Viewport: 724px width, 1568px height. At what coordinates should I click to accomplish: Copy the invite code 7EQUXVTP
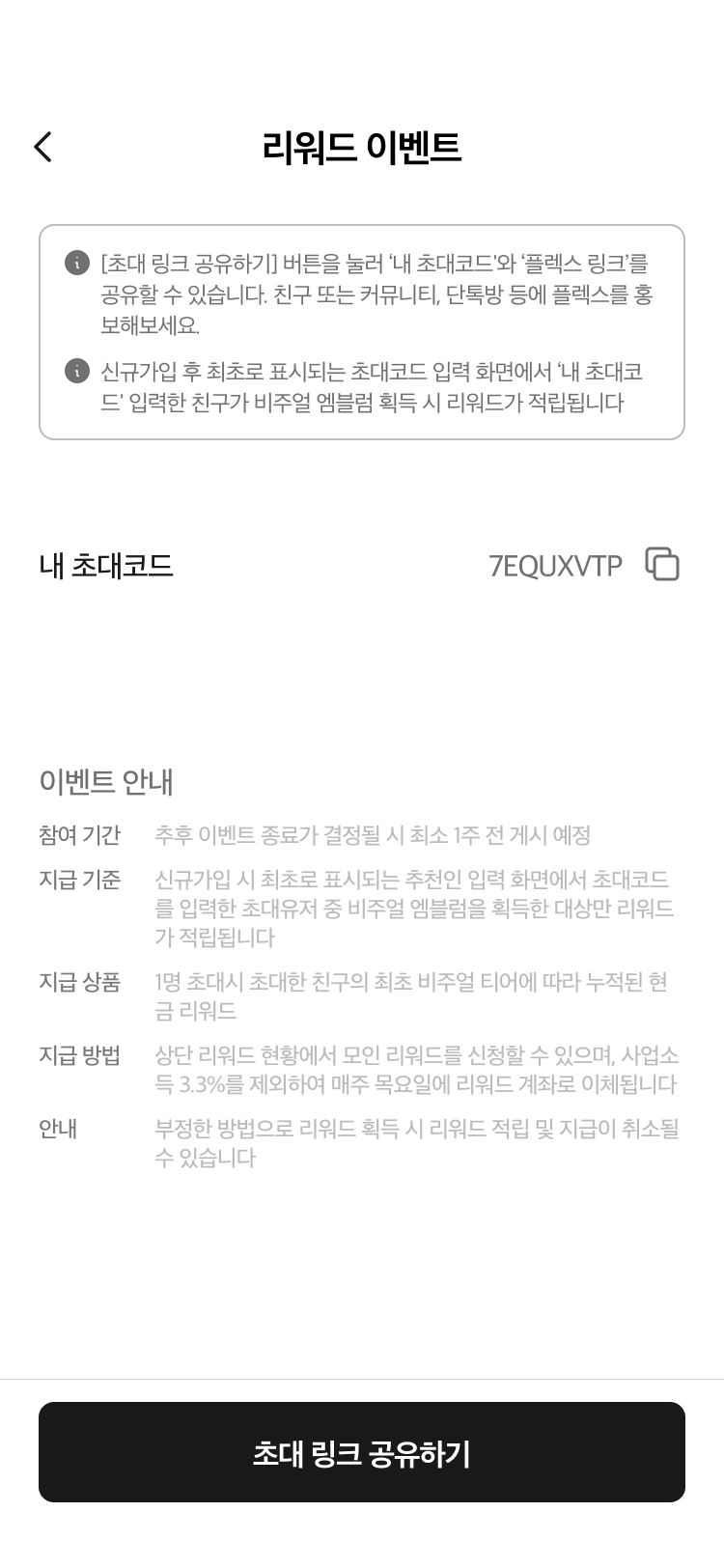(x=662, y=564)
